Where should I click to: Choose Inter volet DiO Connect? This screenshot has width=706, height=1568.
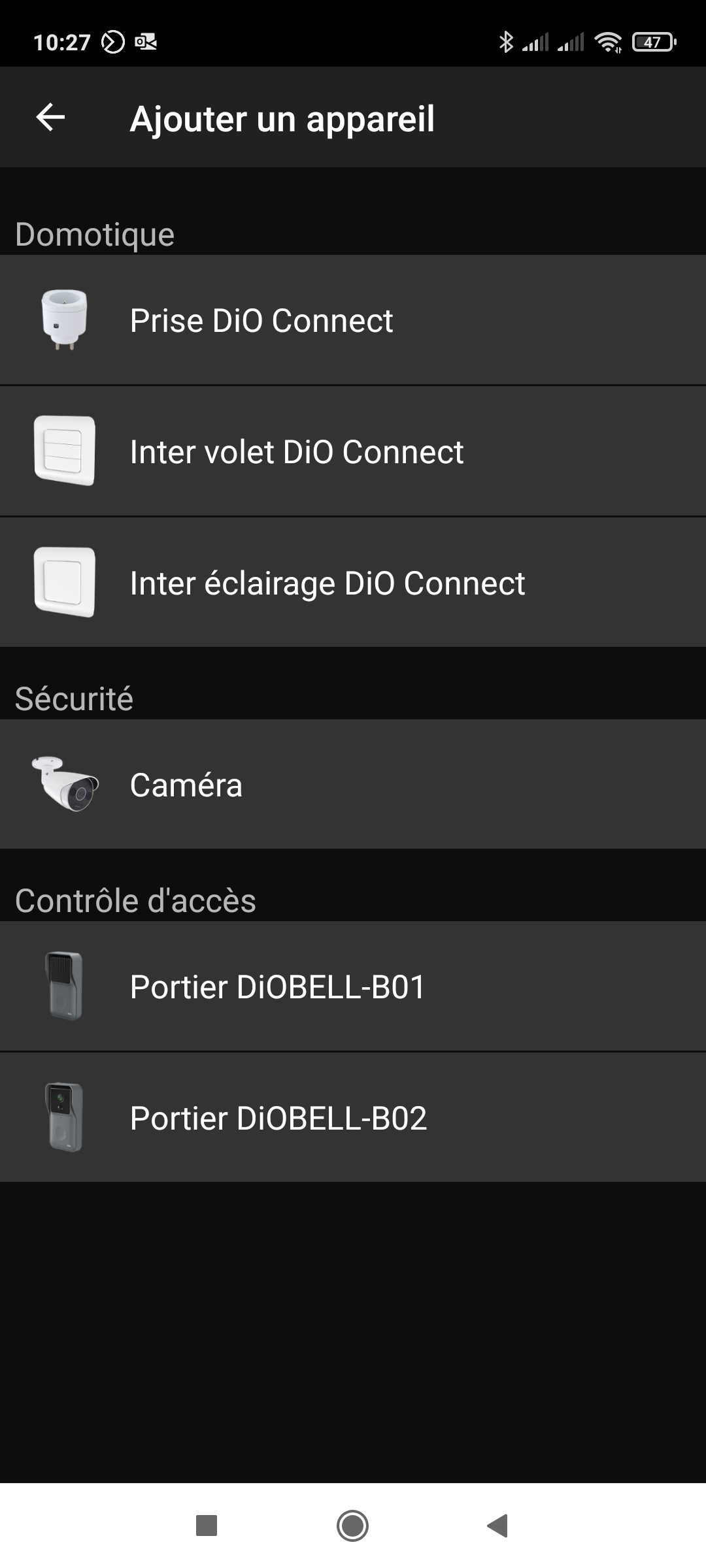[353, 451]
